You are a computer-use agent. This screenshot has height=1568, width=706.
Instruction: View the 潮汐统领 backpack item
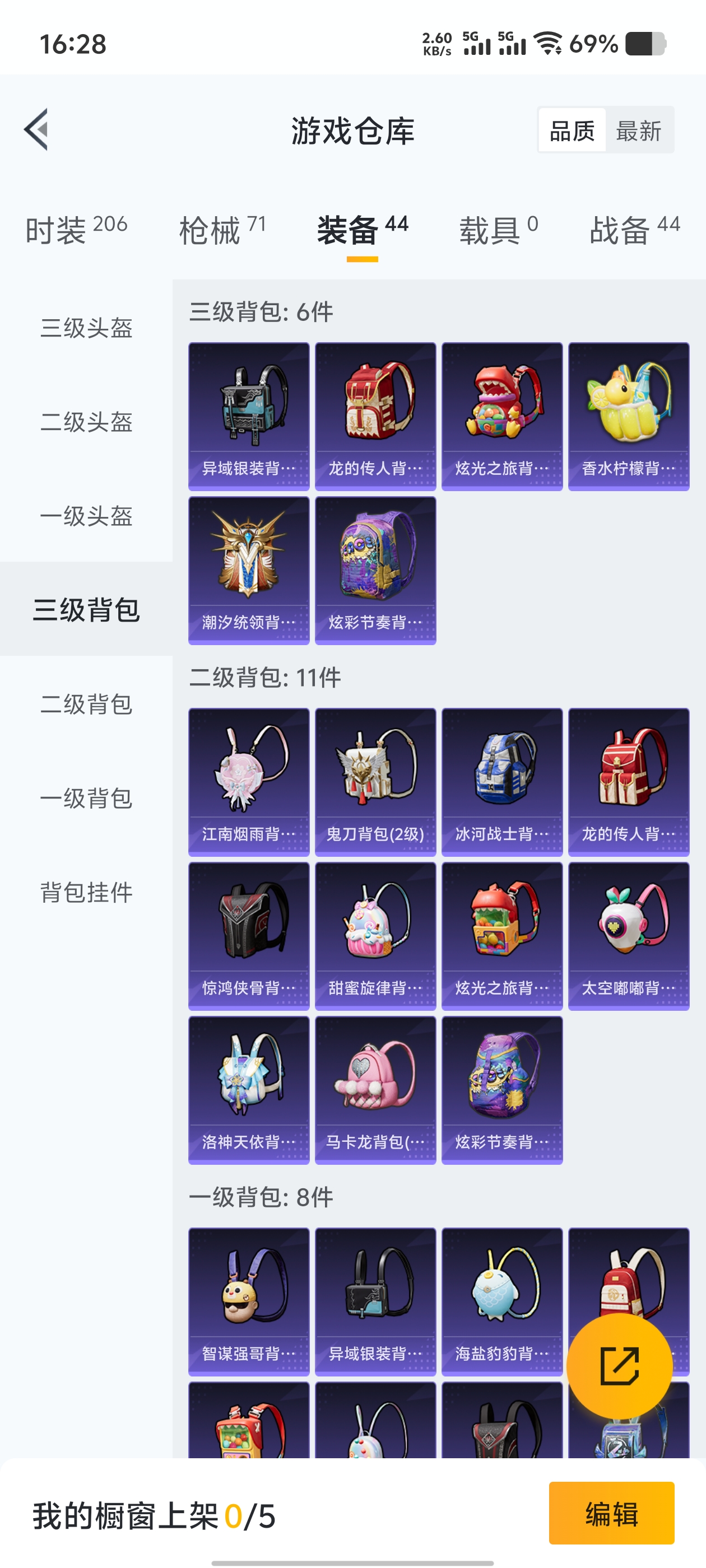(249, 570)
